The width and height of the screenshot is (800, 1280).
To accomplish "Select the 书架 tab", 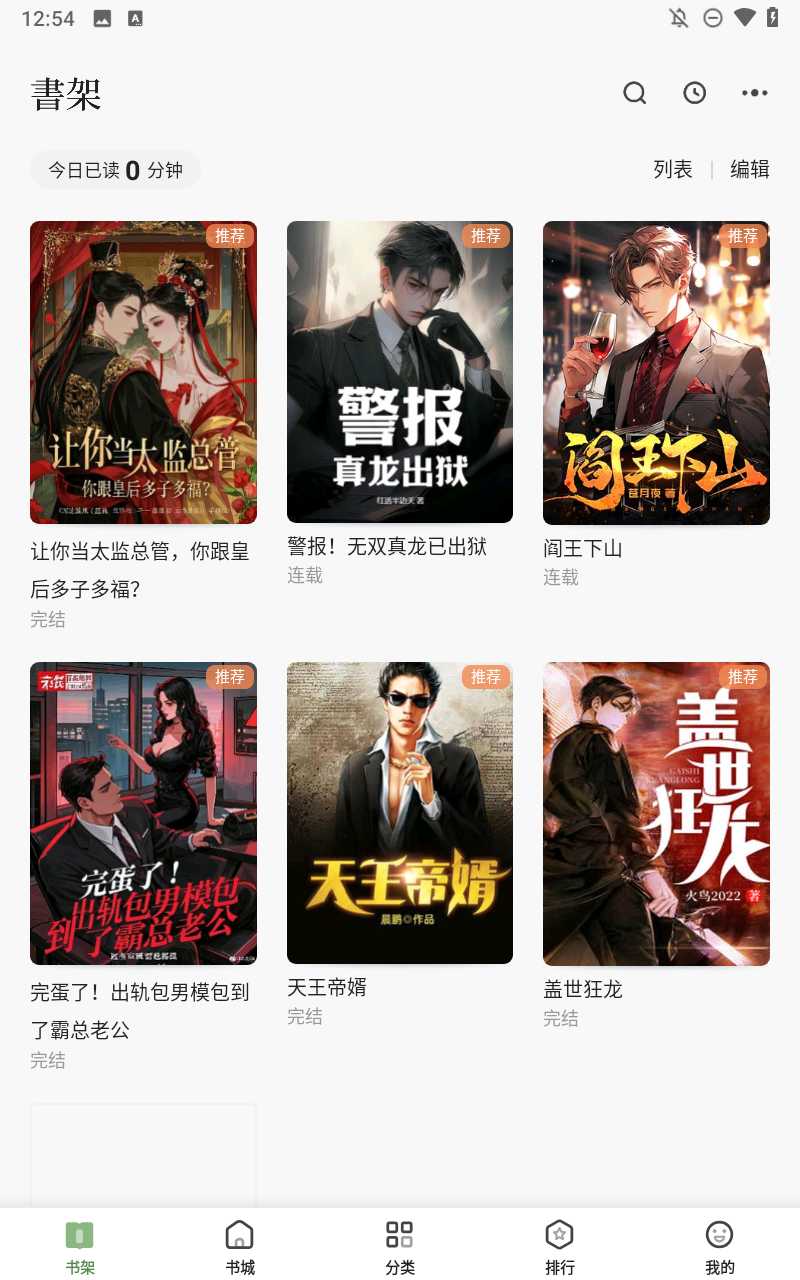I will click(x=80, y=1246).
